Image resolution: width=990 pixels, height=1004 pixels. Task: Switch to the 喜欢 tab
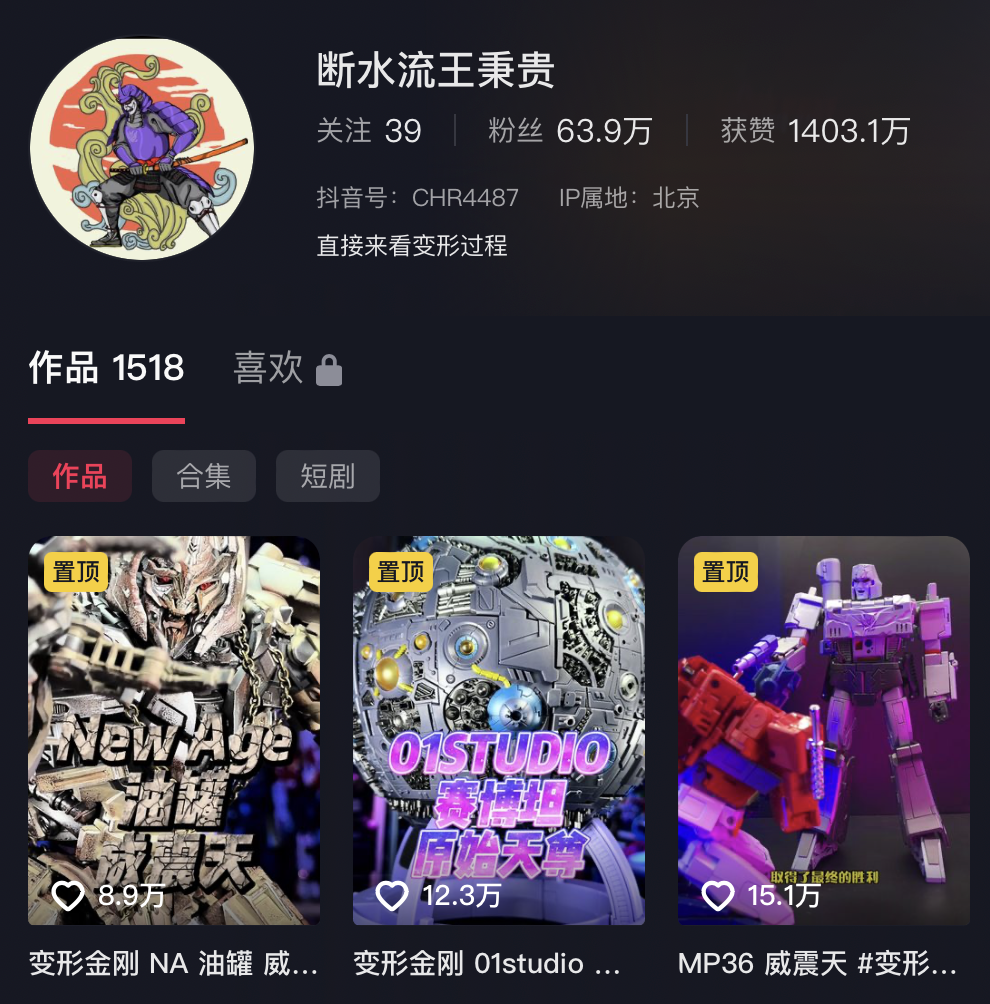[287, 369]
